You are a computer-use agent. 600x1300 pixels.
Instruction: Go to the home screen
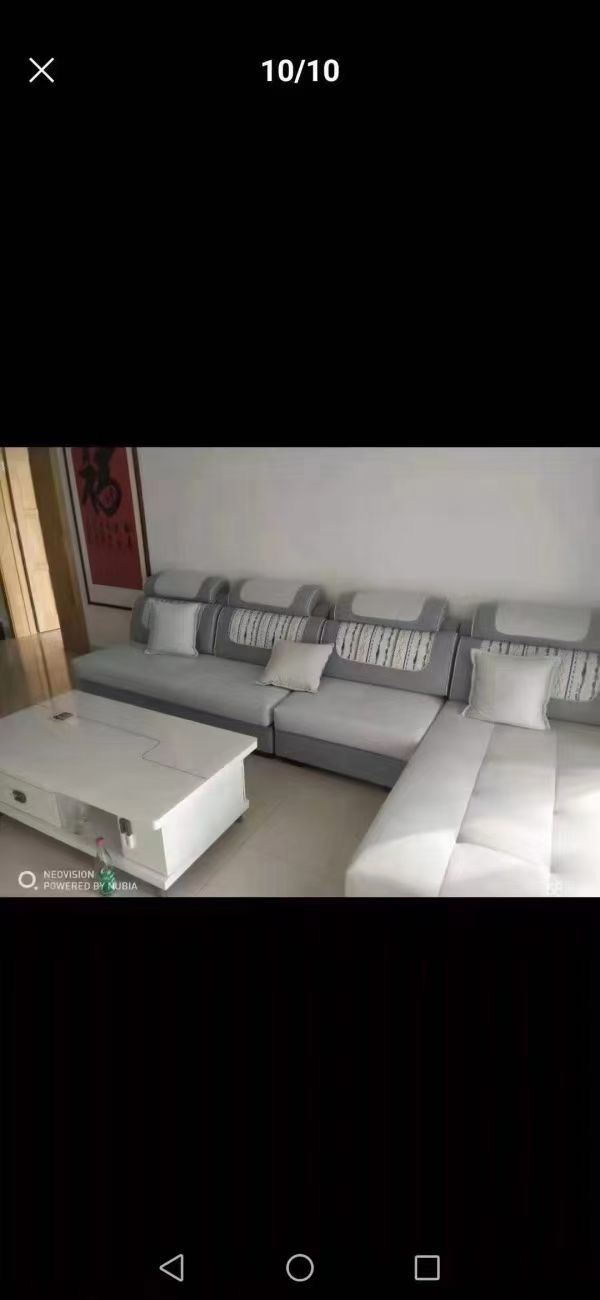300,1267
